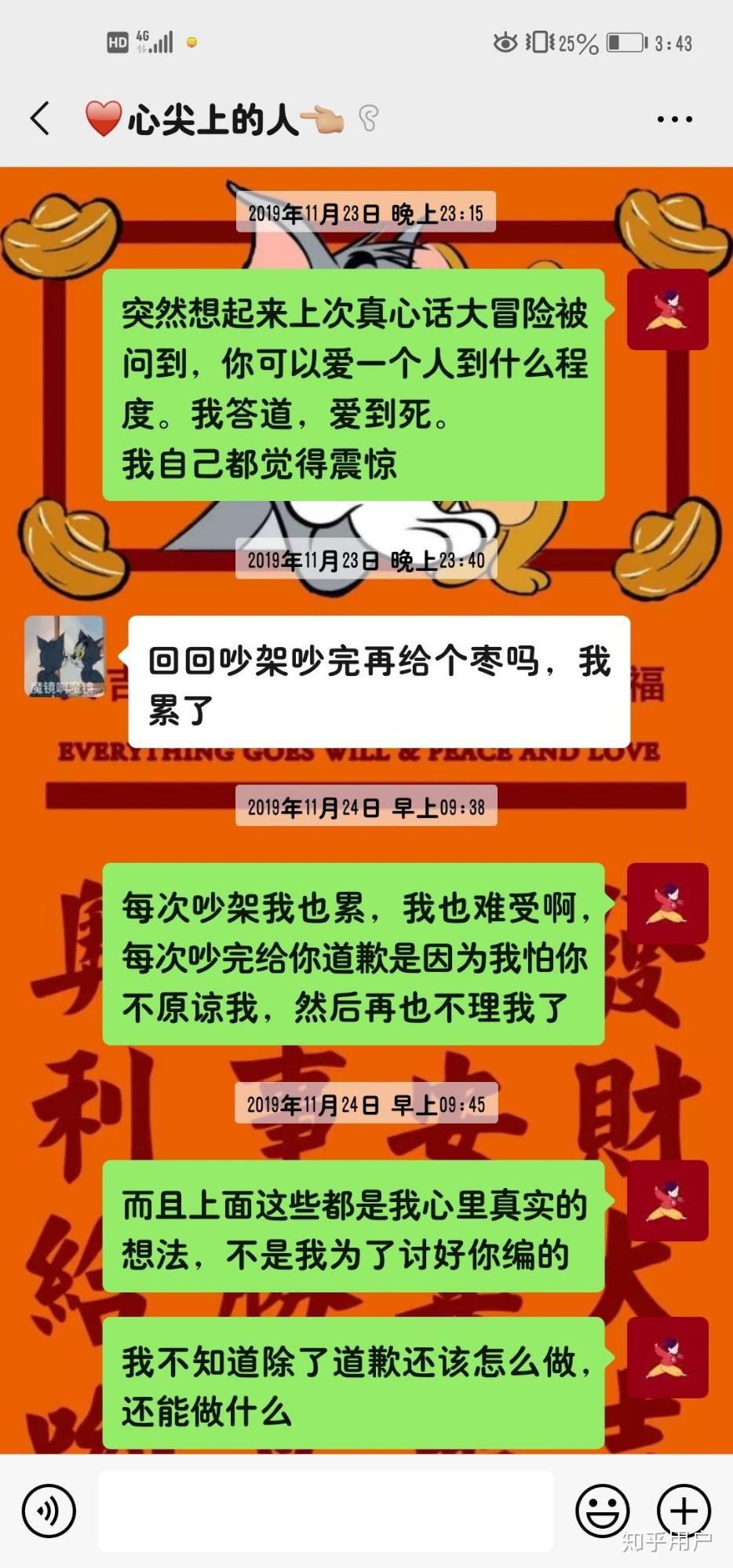Open the plus attachment menu
Image resolution: width=733 pixels, height=1568 pixels.
click(x=683, y=1510)
